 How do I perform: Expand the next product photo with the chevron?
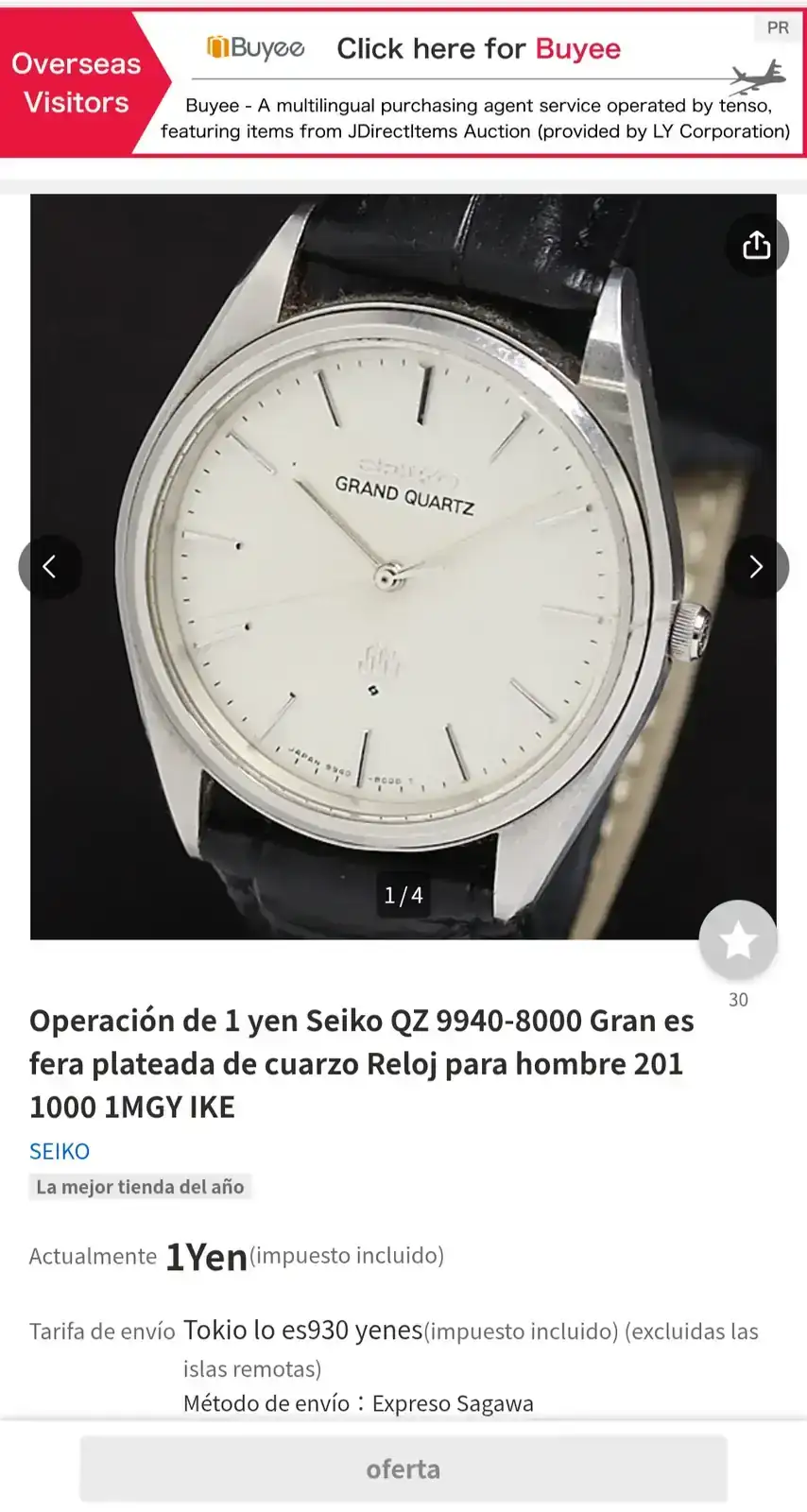pos(756,566)
